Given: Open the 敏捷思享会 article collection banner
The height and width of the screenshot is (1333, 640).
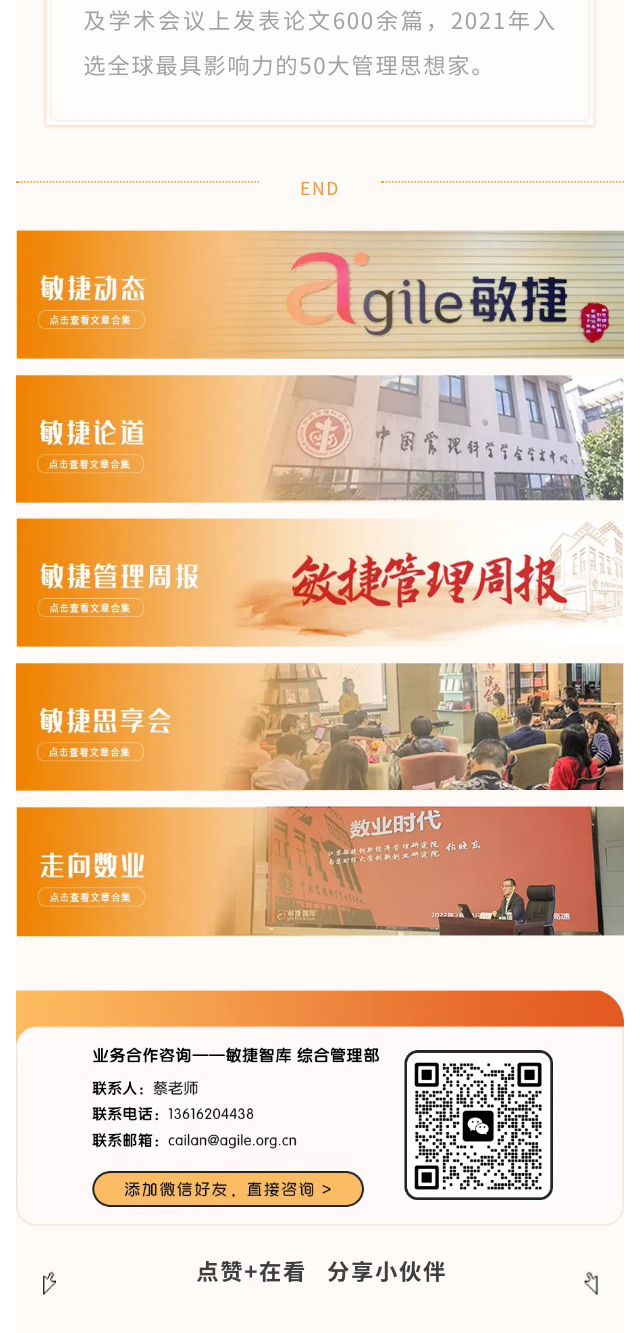Looking at the screenshot, I should coord(319,727).
